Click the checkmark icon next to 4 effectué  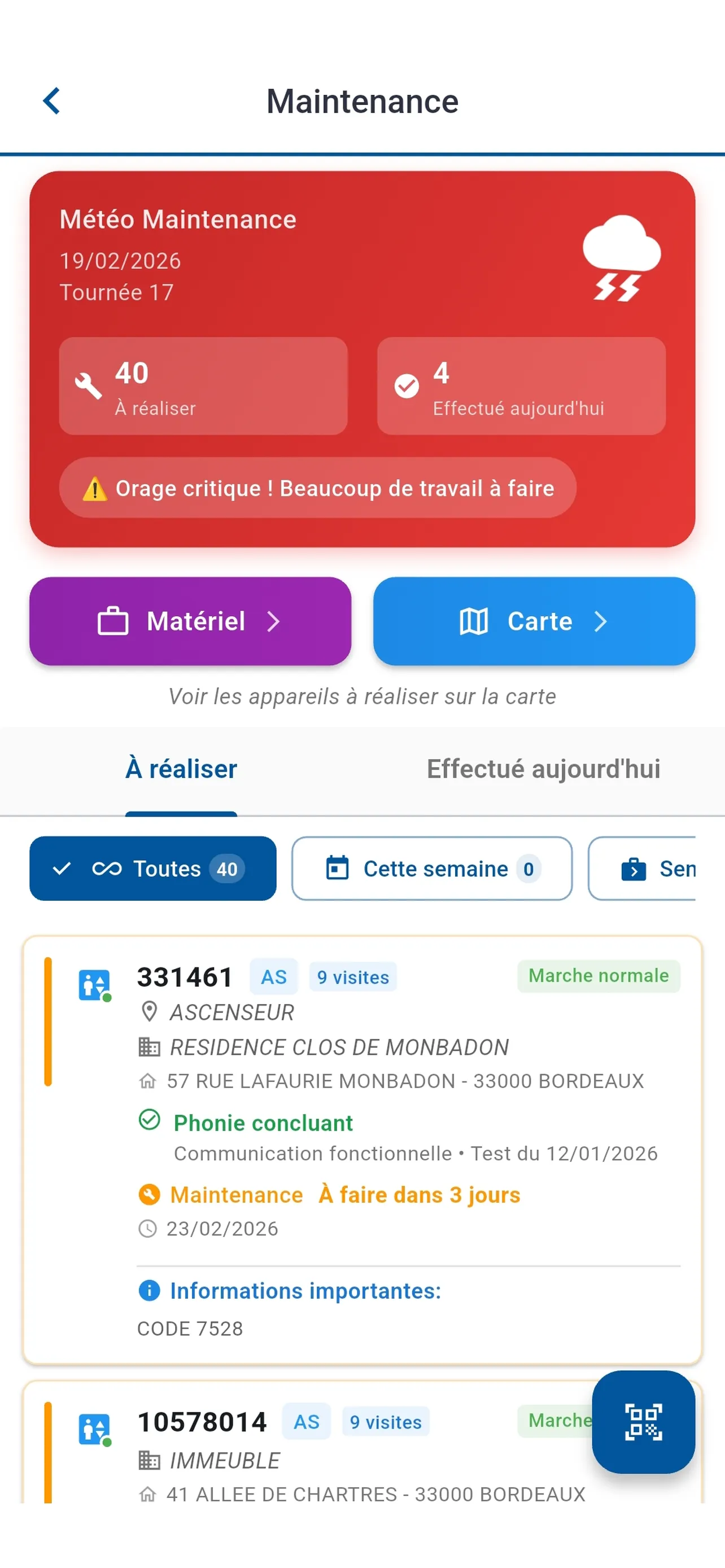pos(407,386)
